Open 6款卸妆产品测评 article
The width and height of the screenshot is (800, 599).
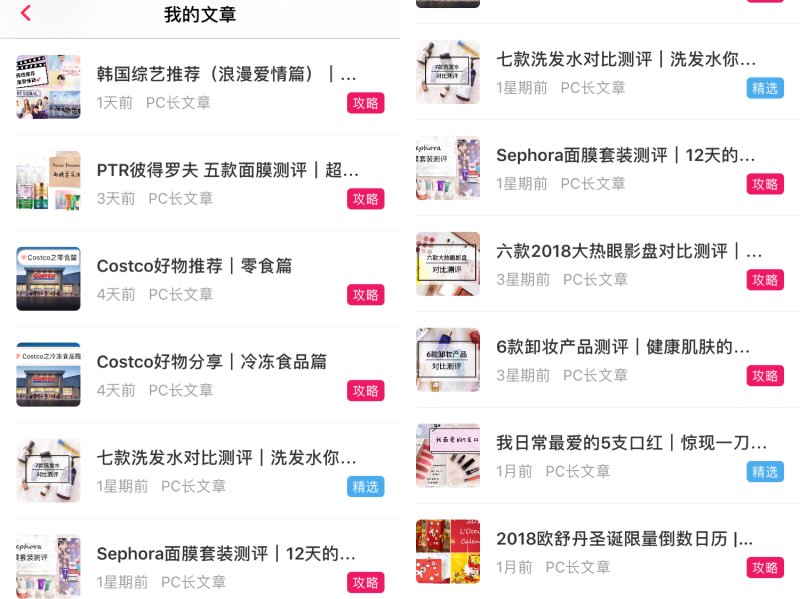[x=622, y=347]
